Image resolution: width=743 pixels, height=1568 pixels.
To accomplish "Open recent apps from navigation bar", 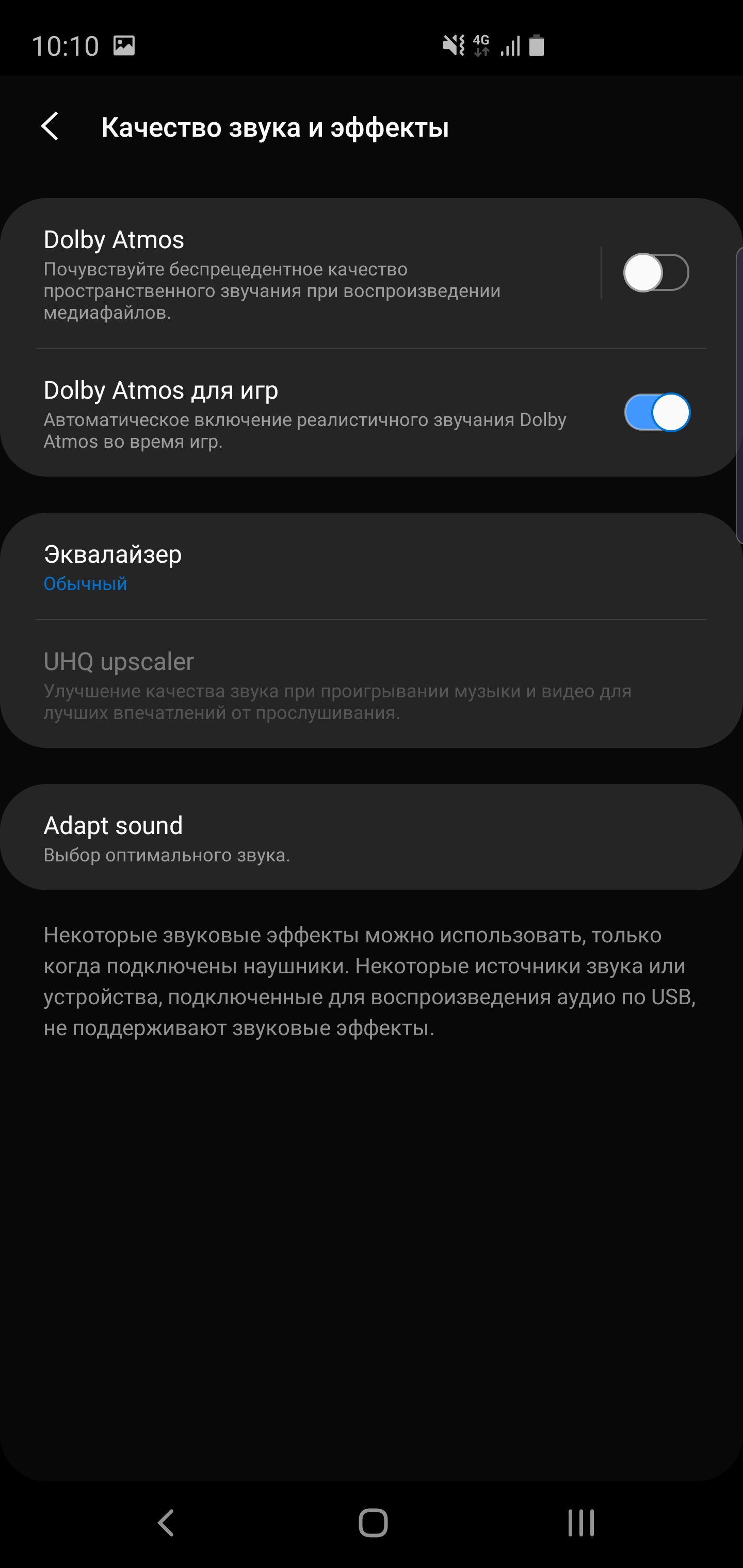I will [580, 1523].
